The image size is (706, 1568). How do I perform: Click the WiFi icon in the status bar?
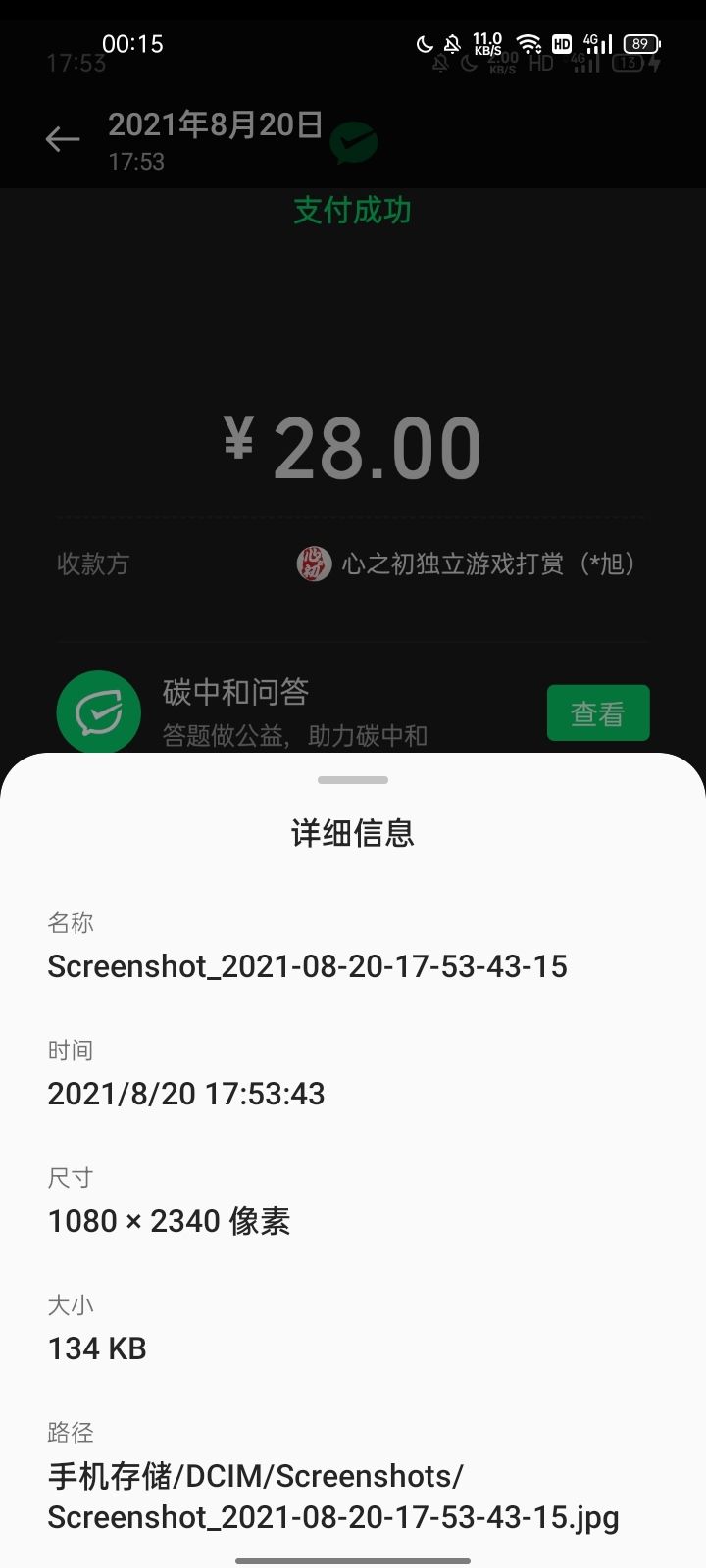click(x=528, y=43)
